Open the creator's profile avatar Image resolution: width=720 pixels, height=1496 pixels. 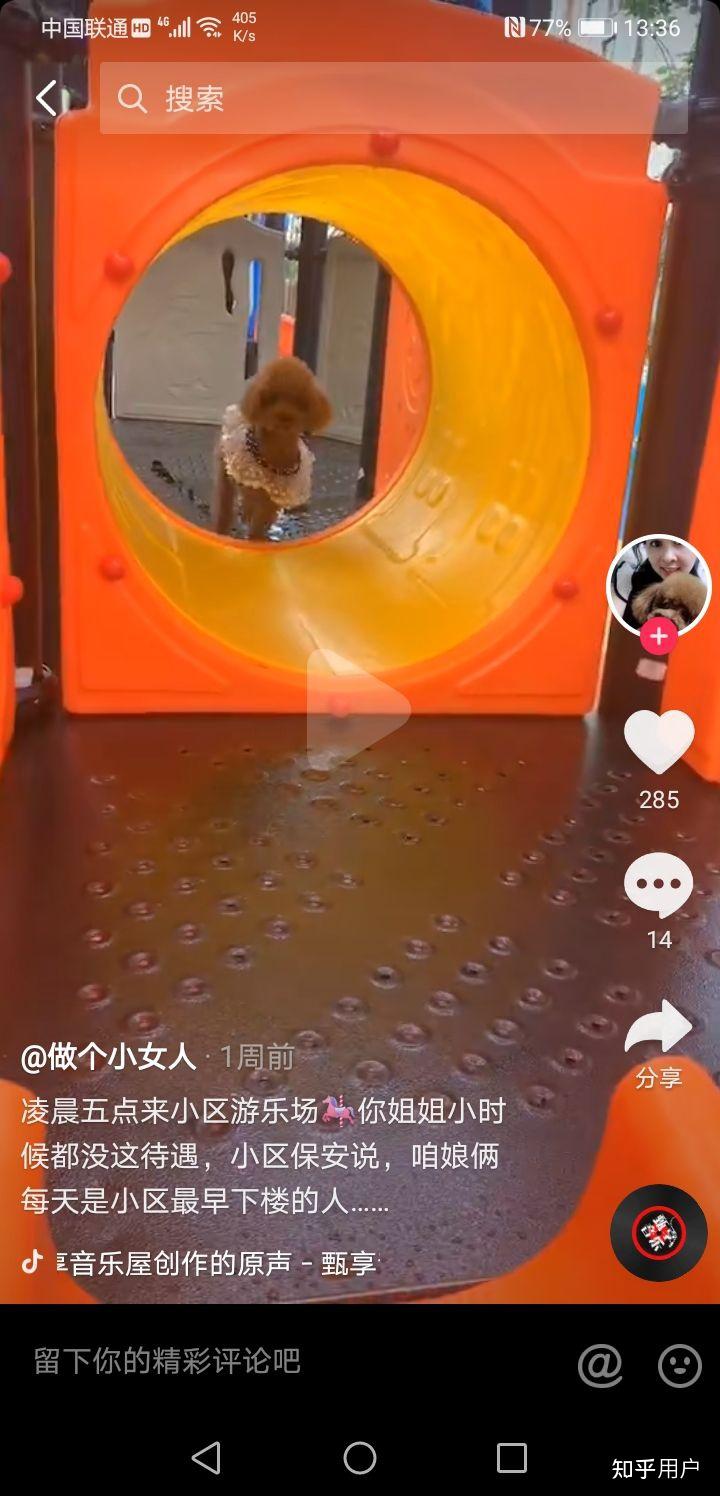click(658, 585)
